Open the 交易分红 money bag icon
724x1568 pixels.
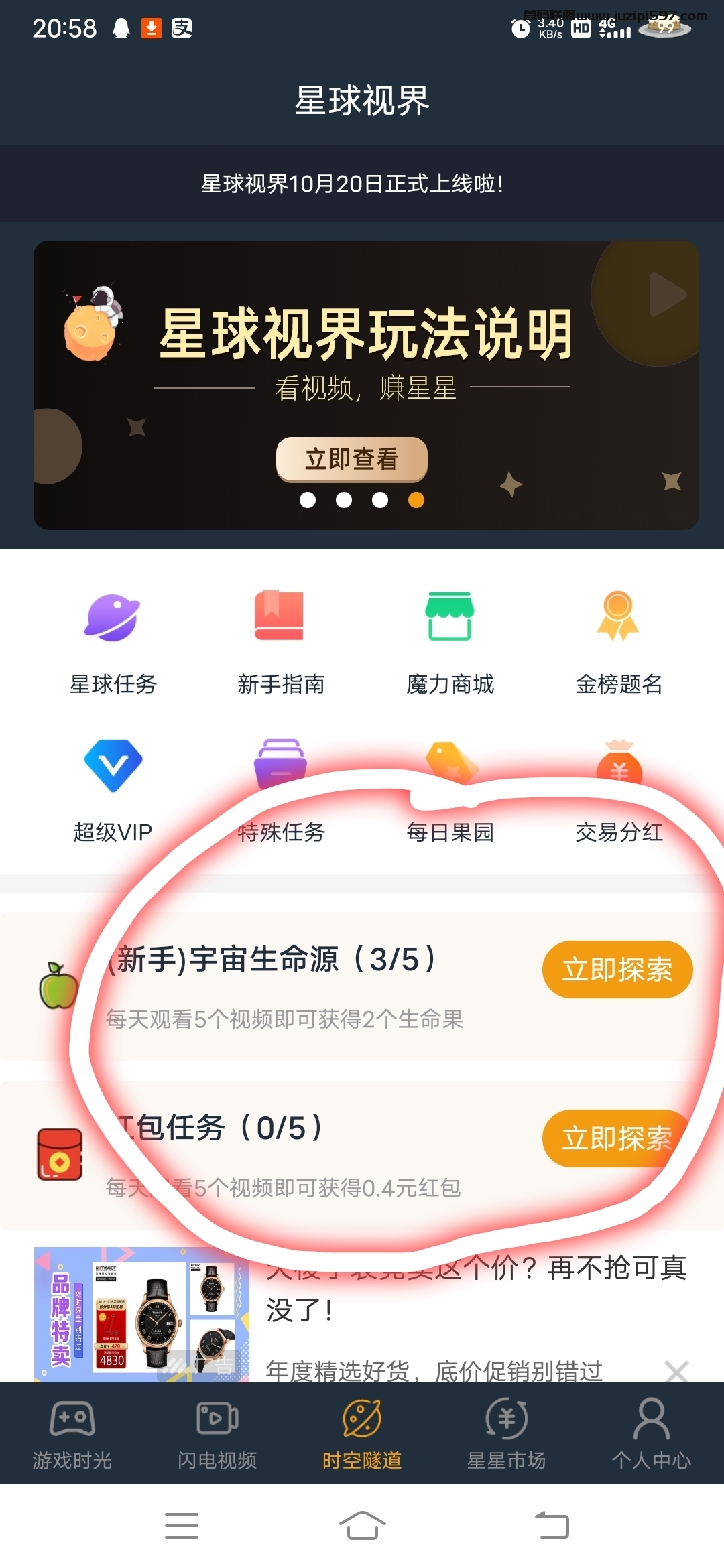(619, 764)
